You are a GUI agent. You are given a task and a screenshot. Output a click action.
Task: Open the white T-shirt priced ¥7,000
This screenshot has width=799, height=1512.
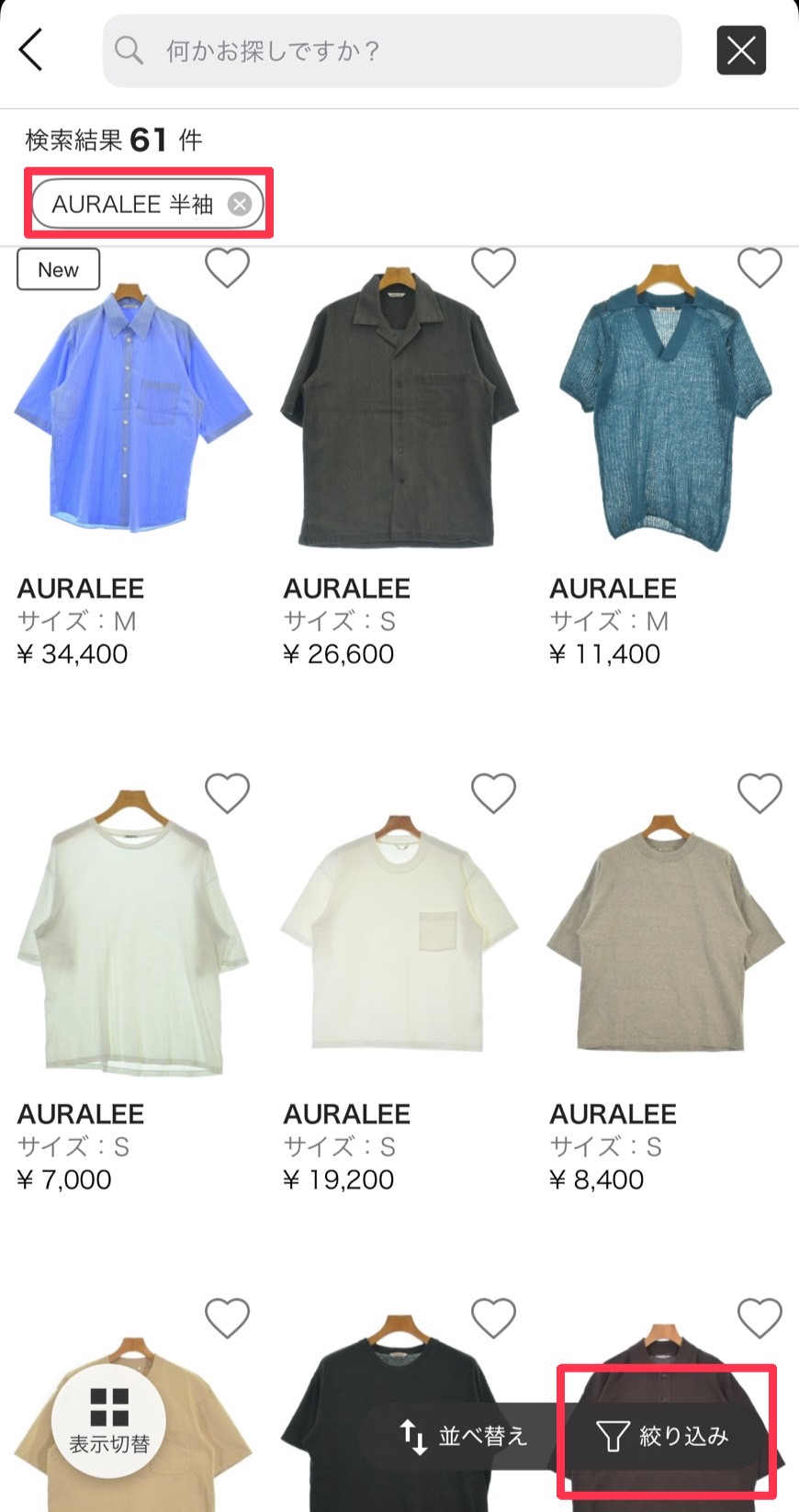pos(132,937)
